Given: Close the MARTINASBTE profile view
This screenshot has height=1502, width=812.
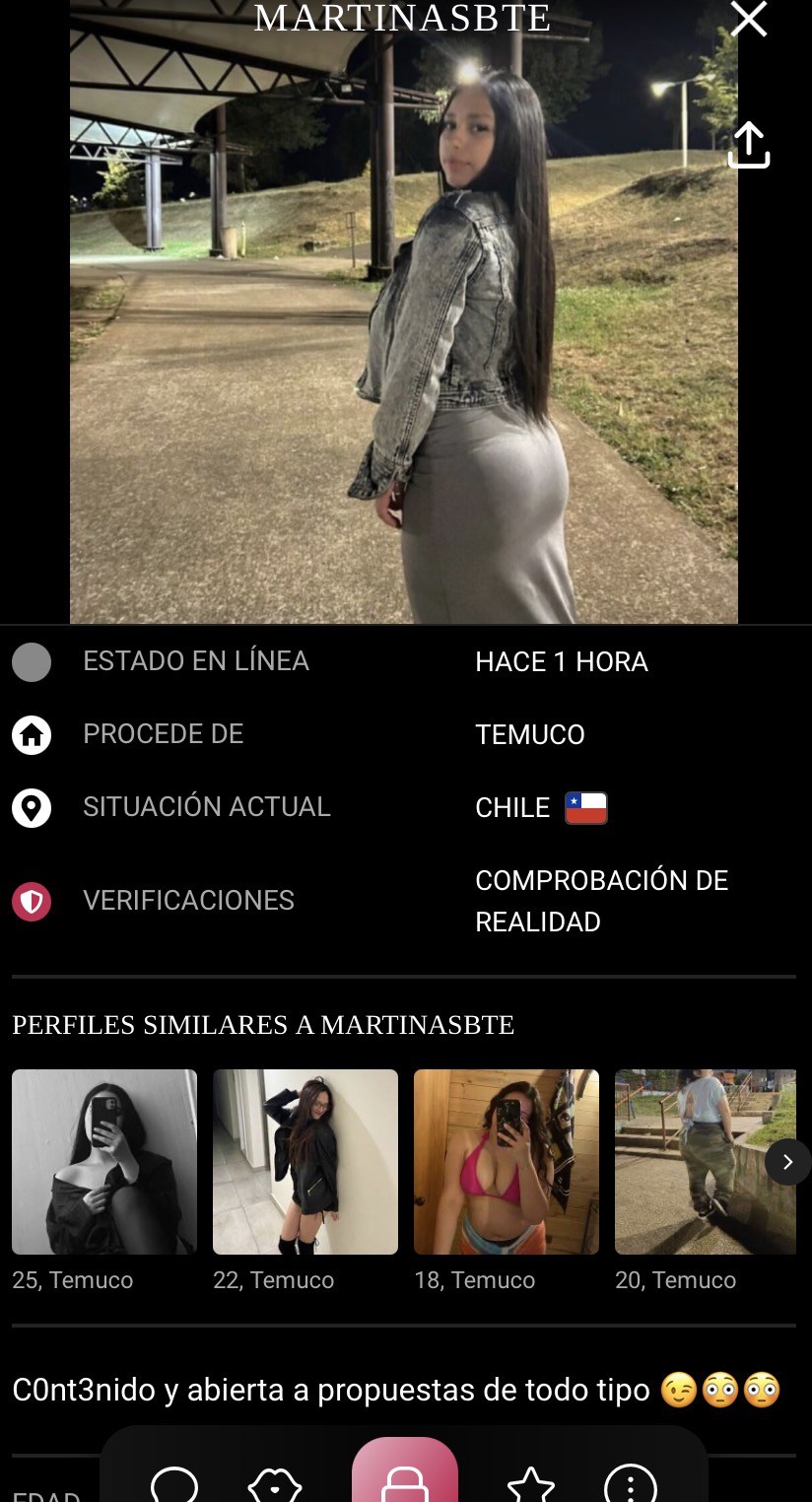Looking at the screenshot, I should click(748, 19).
